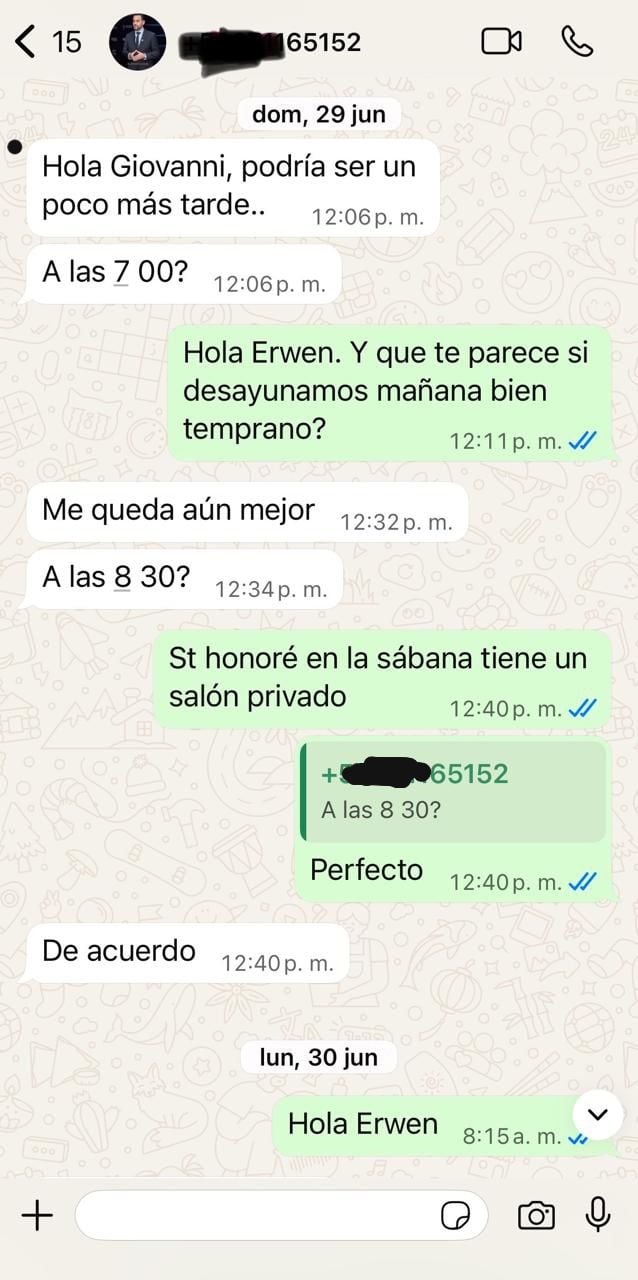Open the contact's profile photo
The height and width of the screenshot is (1280, 638).
[137, 42]
